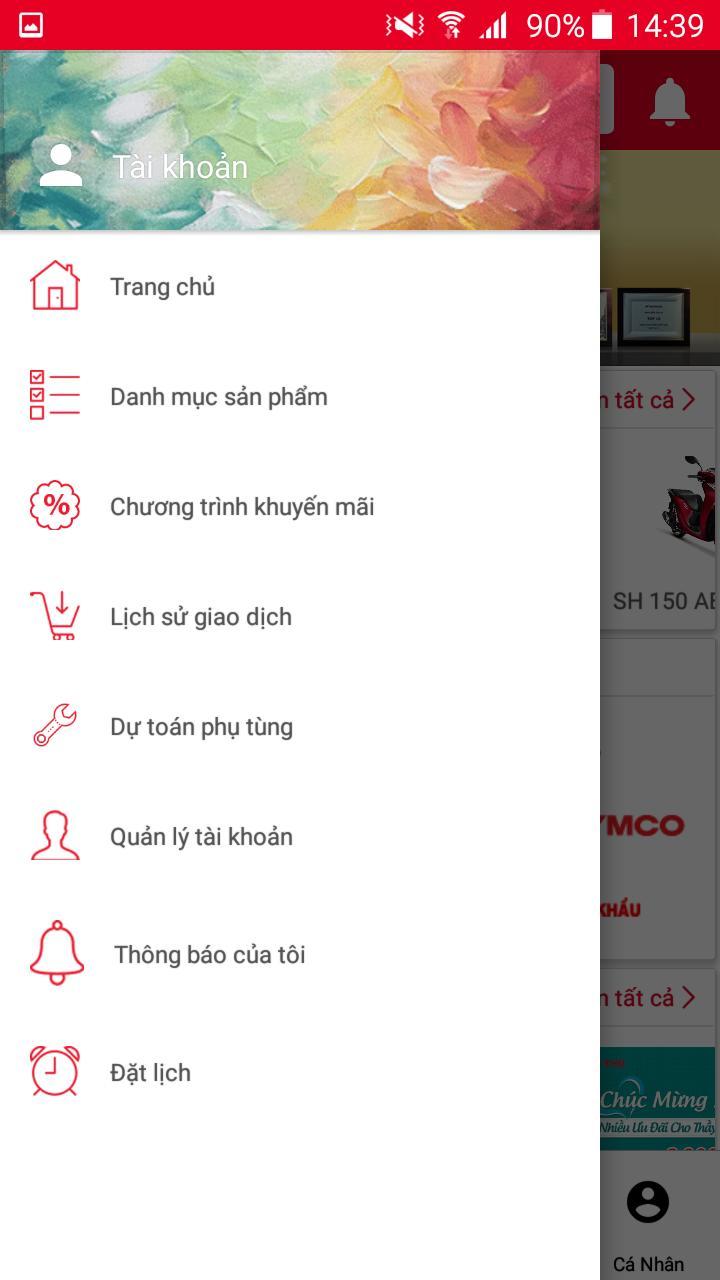Screen dimensions: 720x1280
Task: Open promotions via the percent badge icon
Action: [56, 506]
